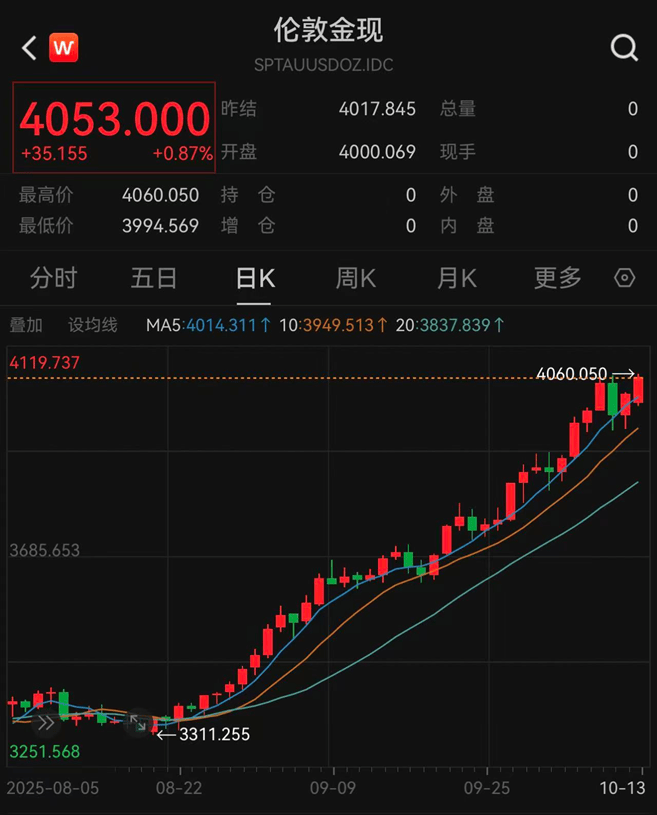Open the search magnifier icon

point(624,47)
